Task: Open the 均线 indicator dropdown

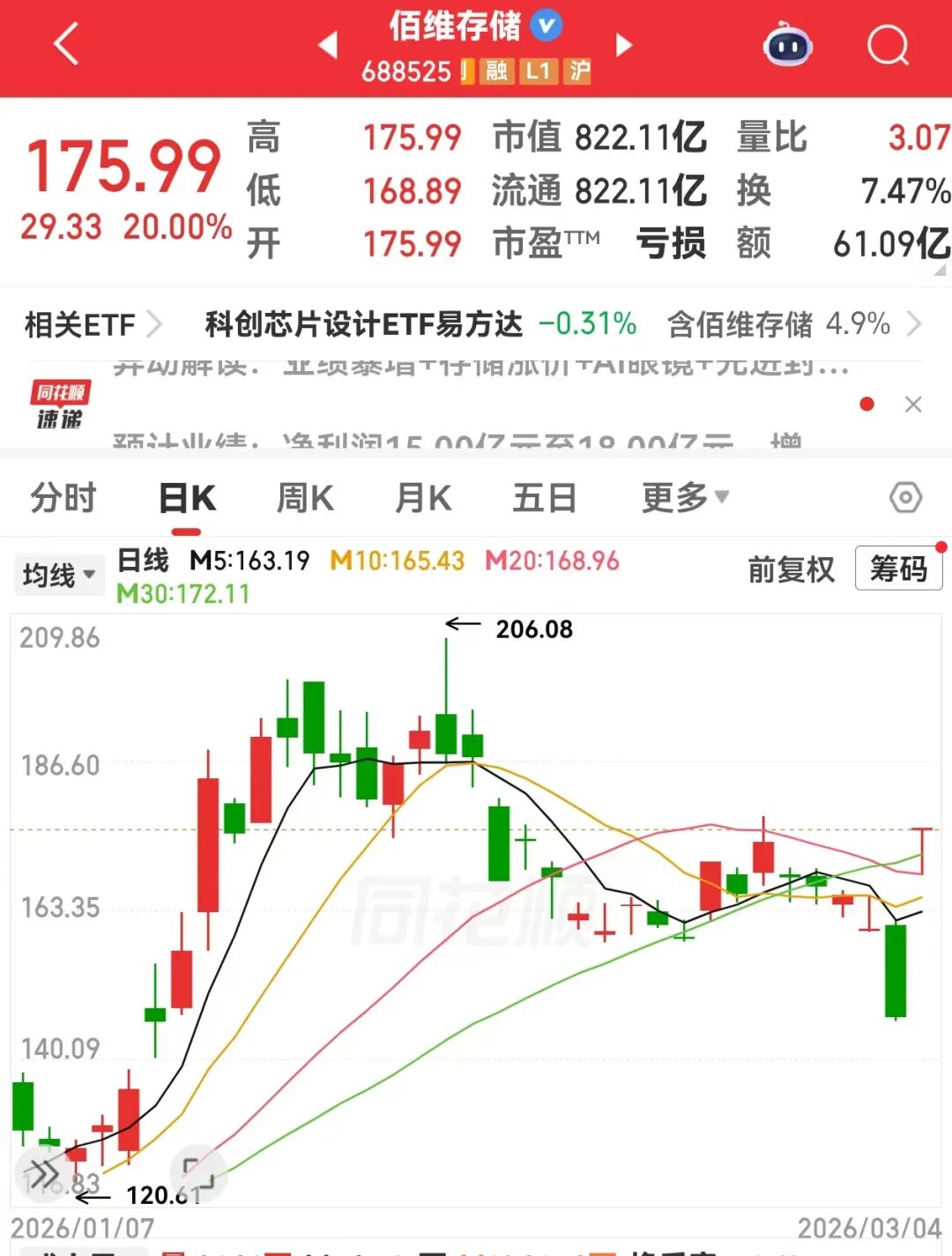Action: pyautogui.click(x=58, y=576)
